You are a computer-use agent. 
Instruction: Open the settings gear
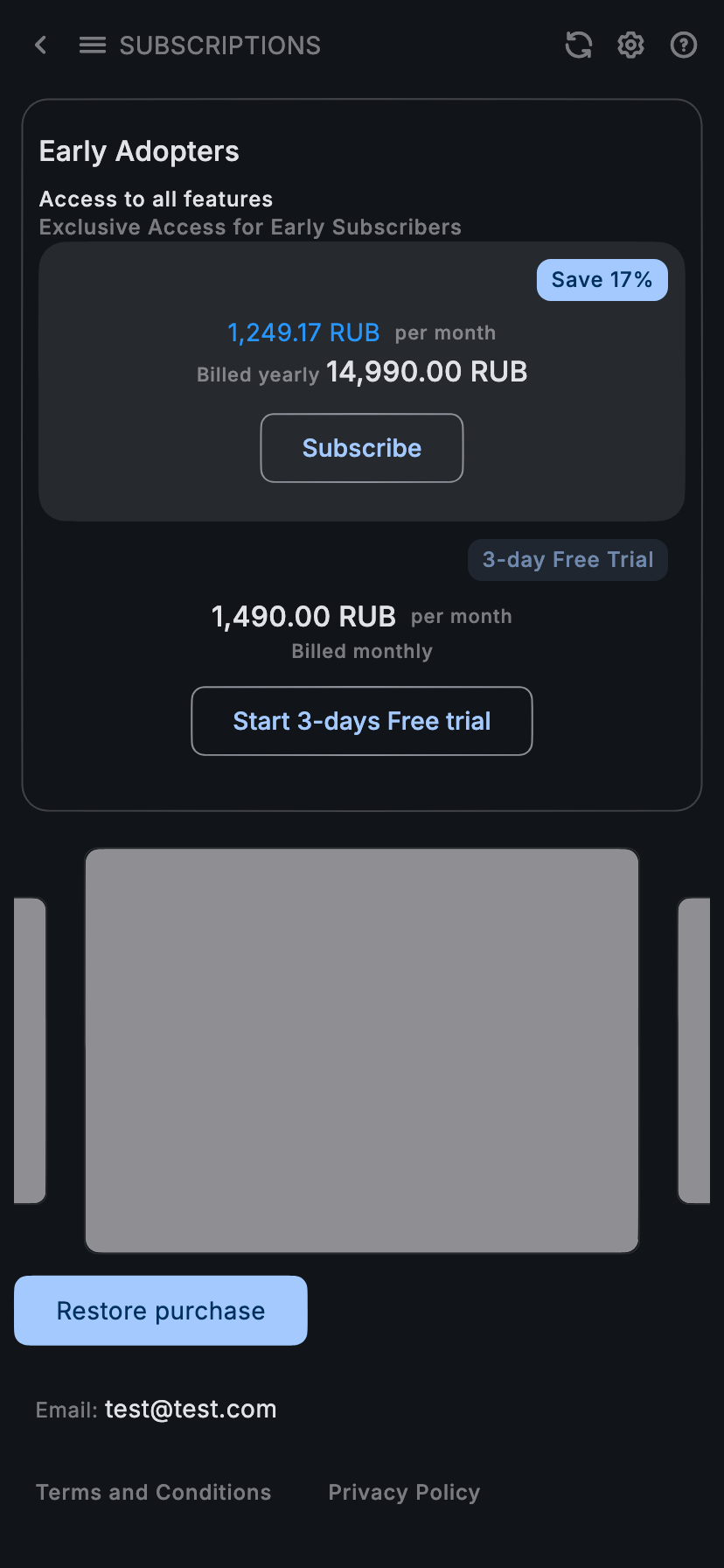click(630, 45)
